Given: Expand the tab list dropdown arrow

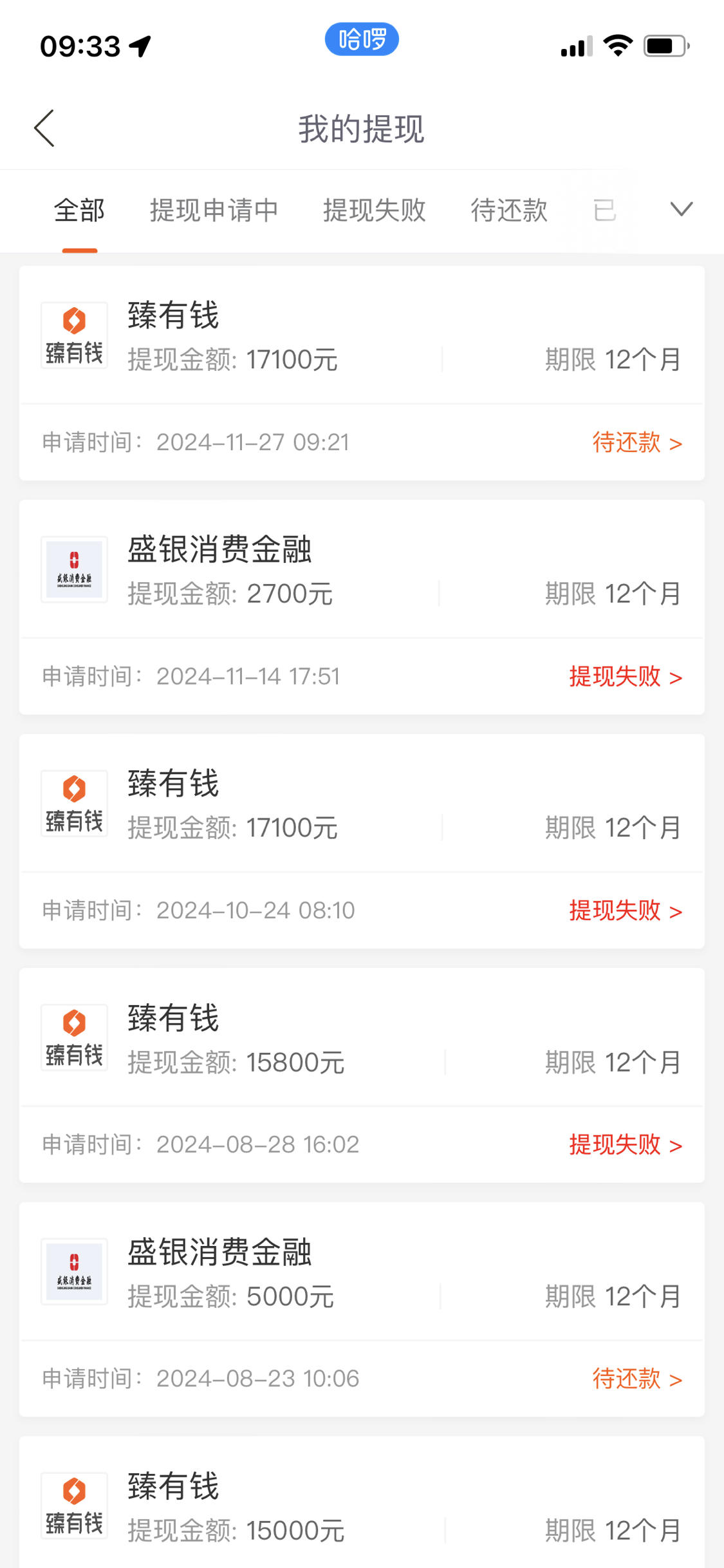Looking at the screenshot, I should (681, 209).
